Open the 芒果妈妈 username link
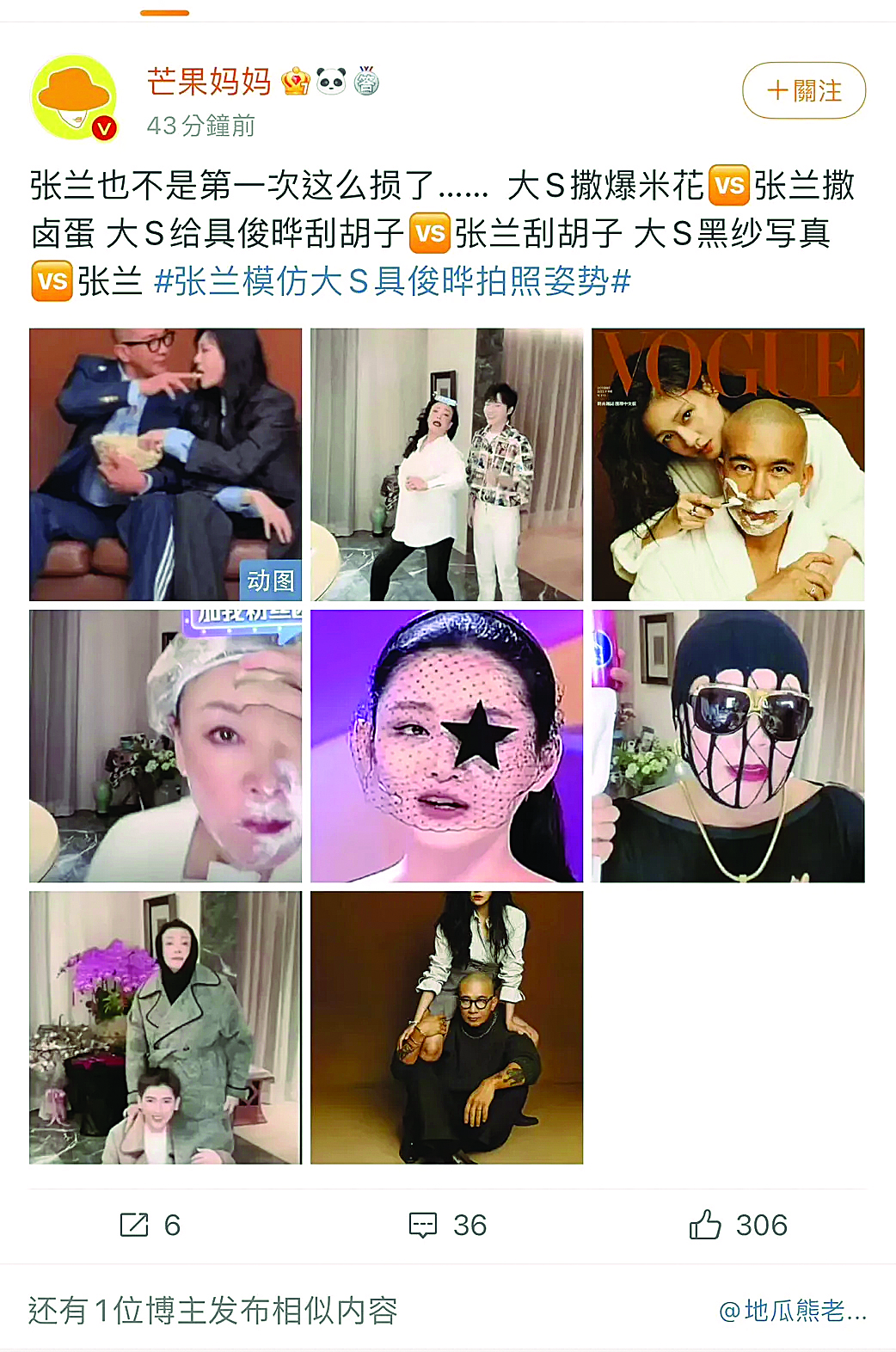This screenshot has height=1352, width=896. point(209,82)
